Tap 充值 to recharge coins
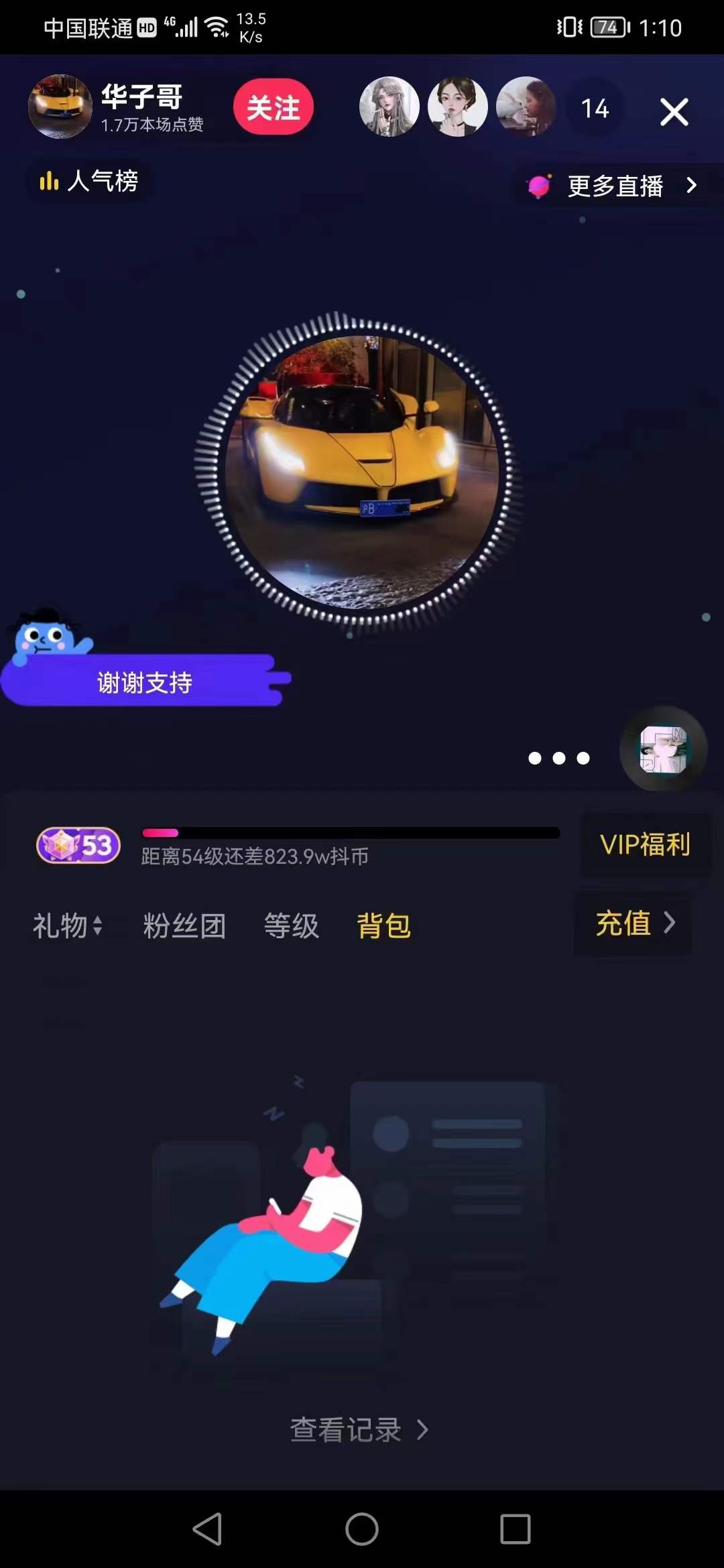The width and height of the screenshot is (724, 1568). tap(633, 923)
